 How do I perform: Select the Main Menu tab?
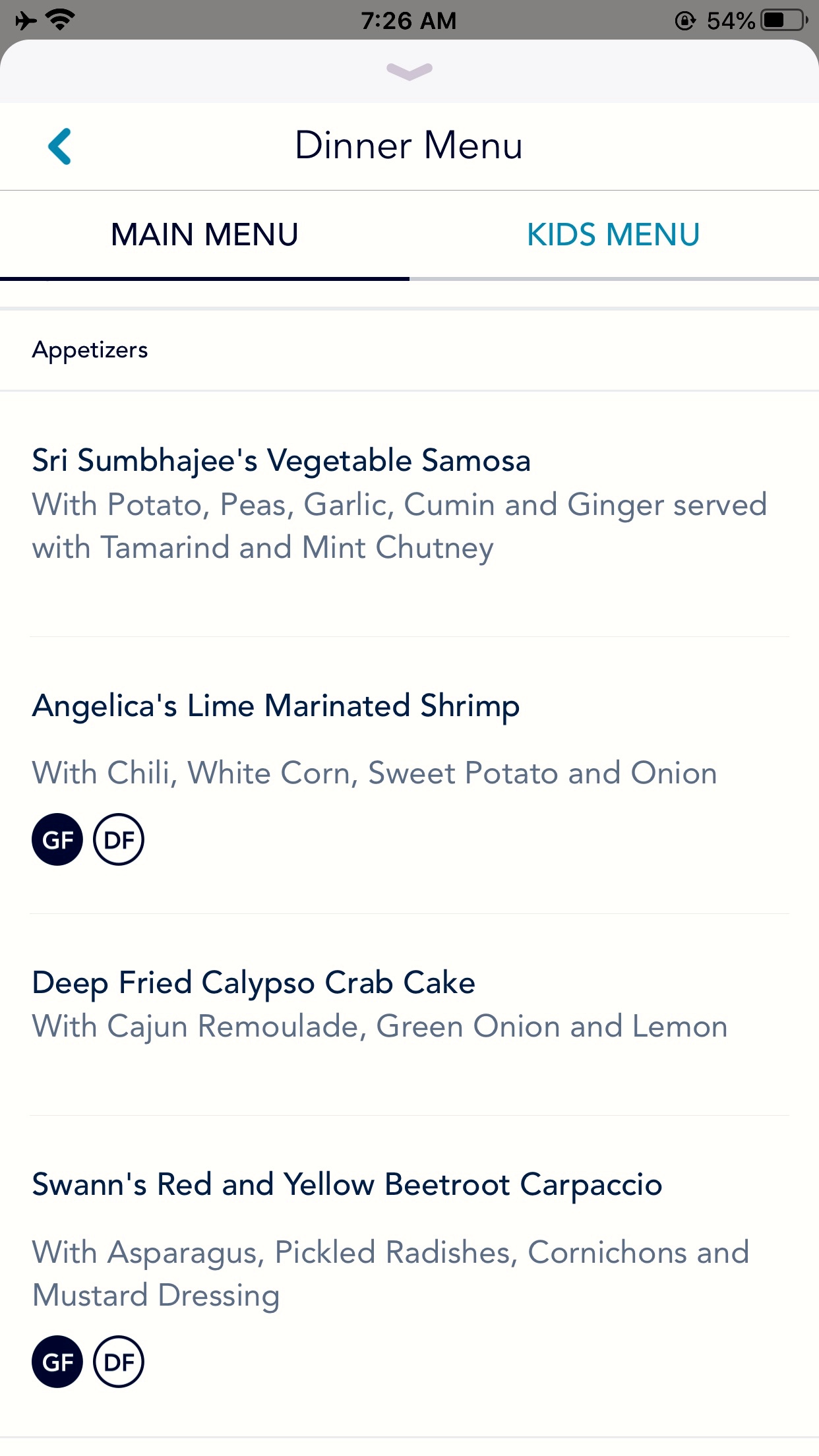click(x=204, y=235)
